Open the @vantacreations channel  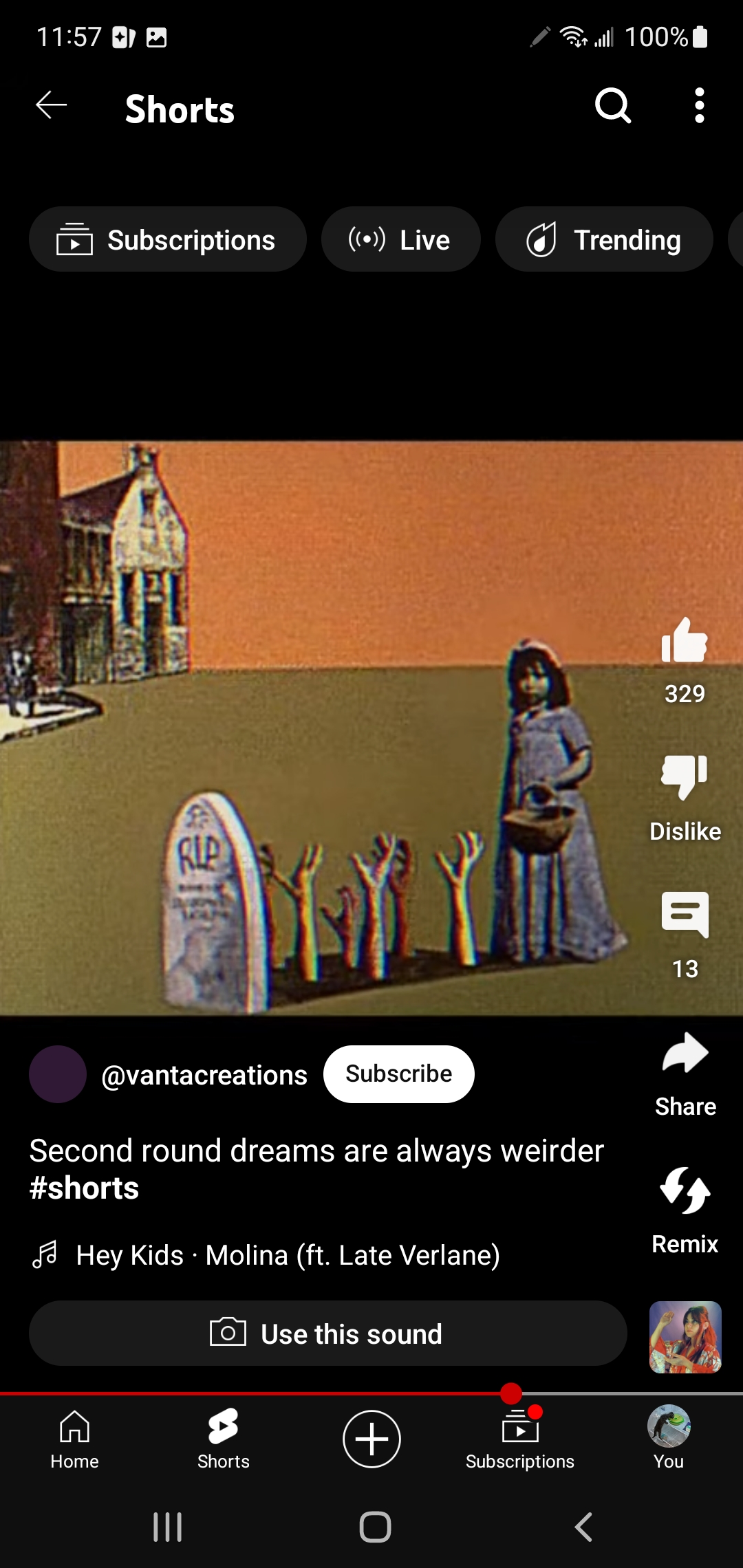(x=204, y=1075)
